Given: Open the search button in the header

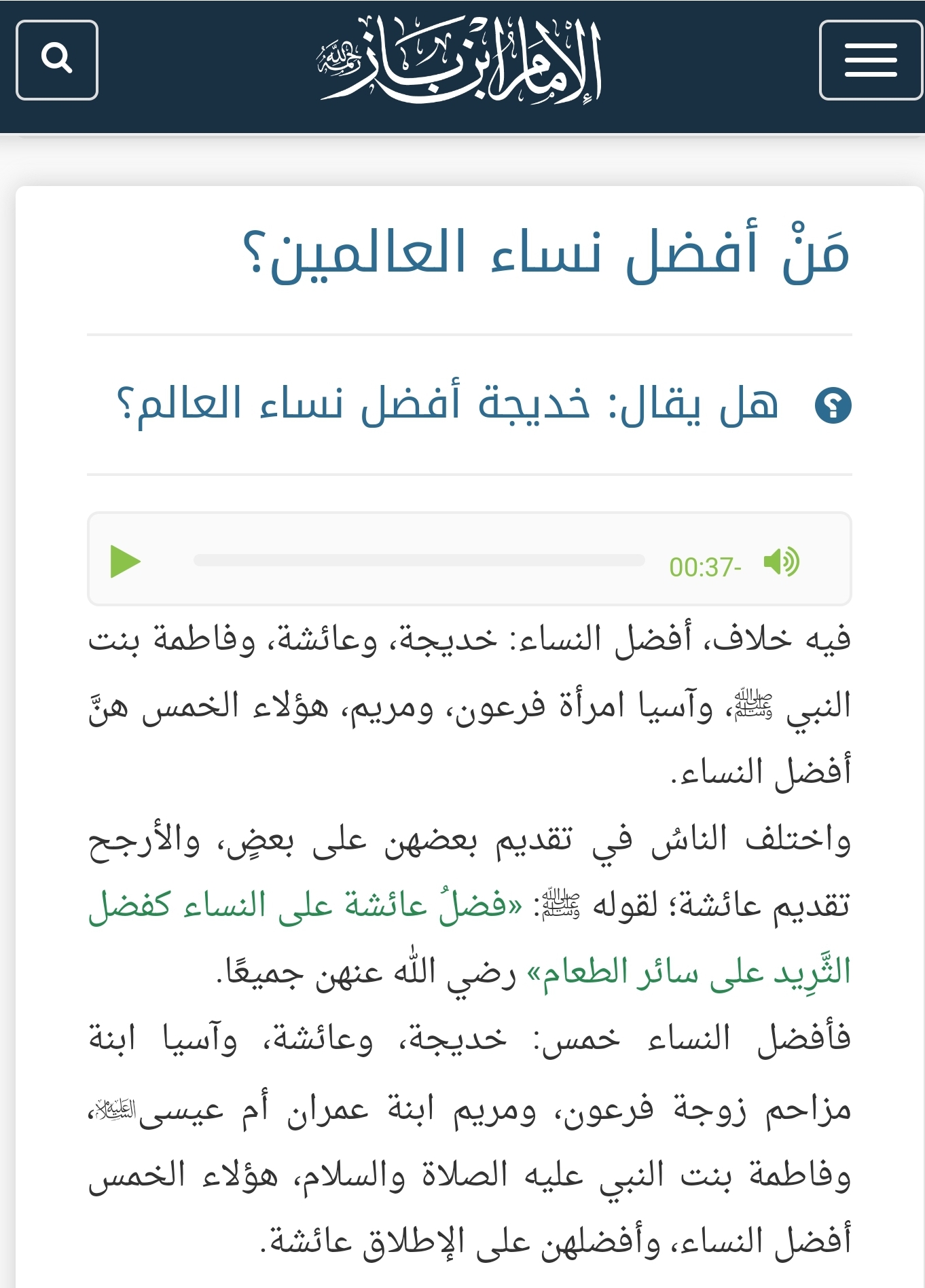Looking at the screenshot, I should pos(57,60).
